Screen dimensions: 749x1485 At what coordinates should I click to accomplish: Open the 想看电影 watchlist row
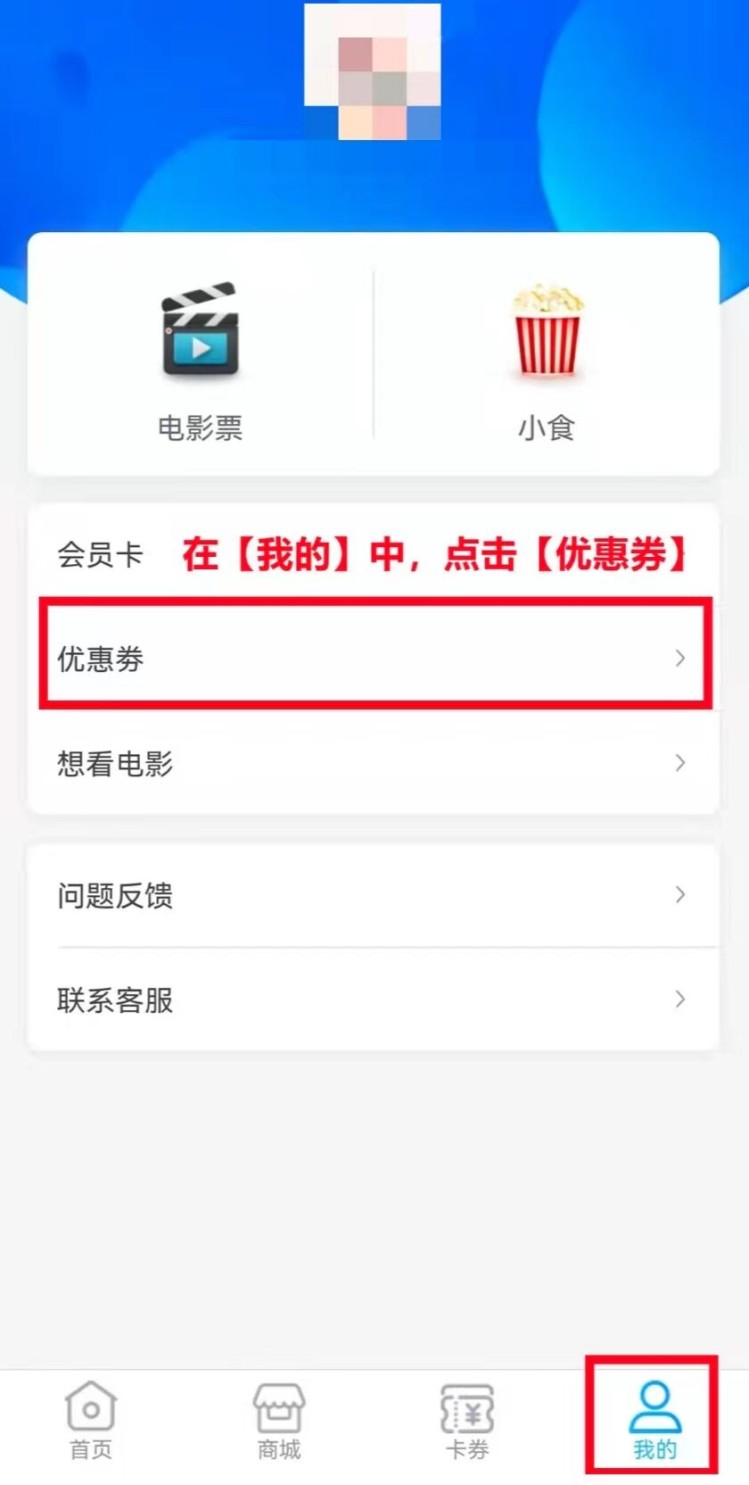pos(373,764)
